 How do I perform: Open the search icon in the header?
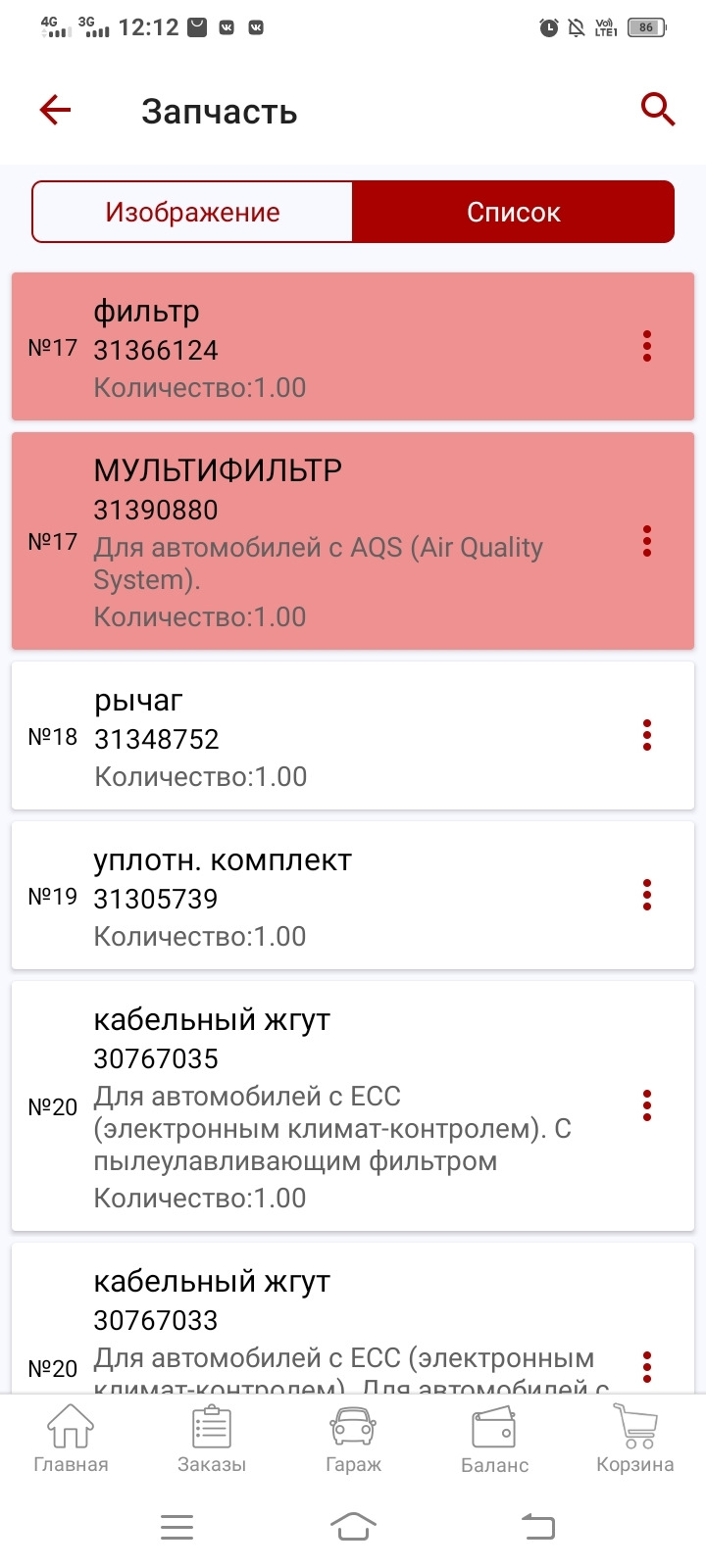pyautogui.click(x=658, y=110)
